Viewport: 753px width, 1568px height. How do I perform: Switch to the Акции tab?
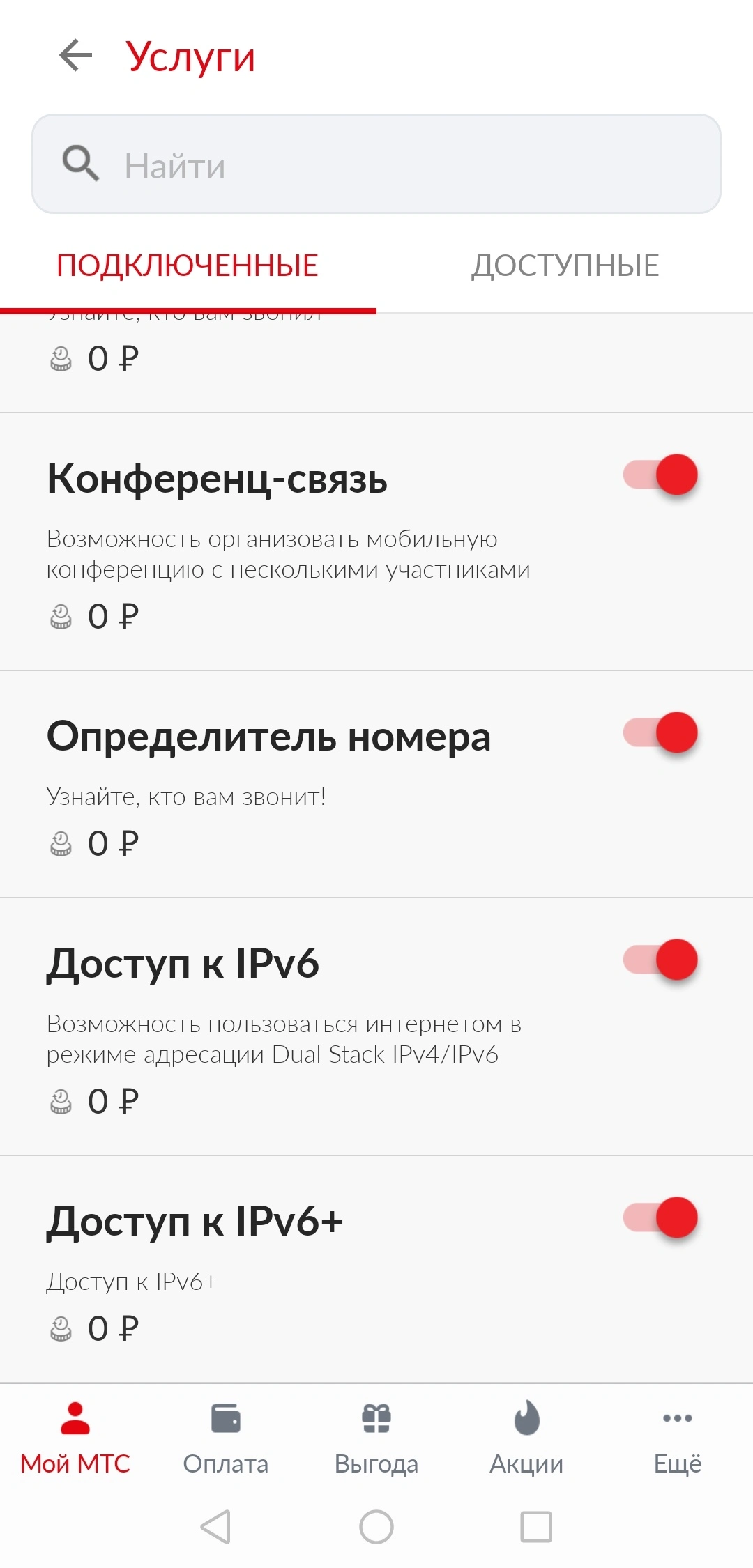click(x=527, y=1438)
